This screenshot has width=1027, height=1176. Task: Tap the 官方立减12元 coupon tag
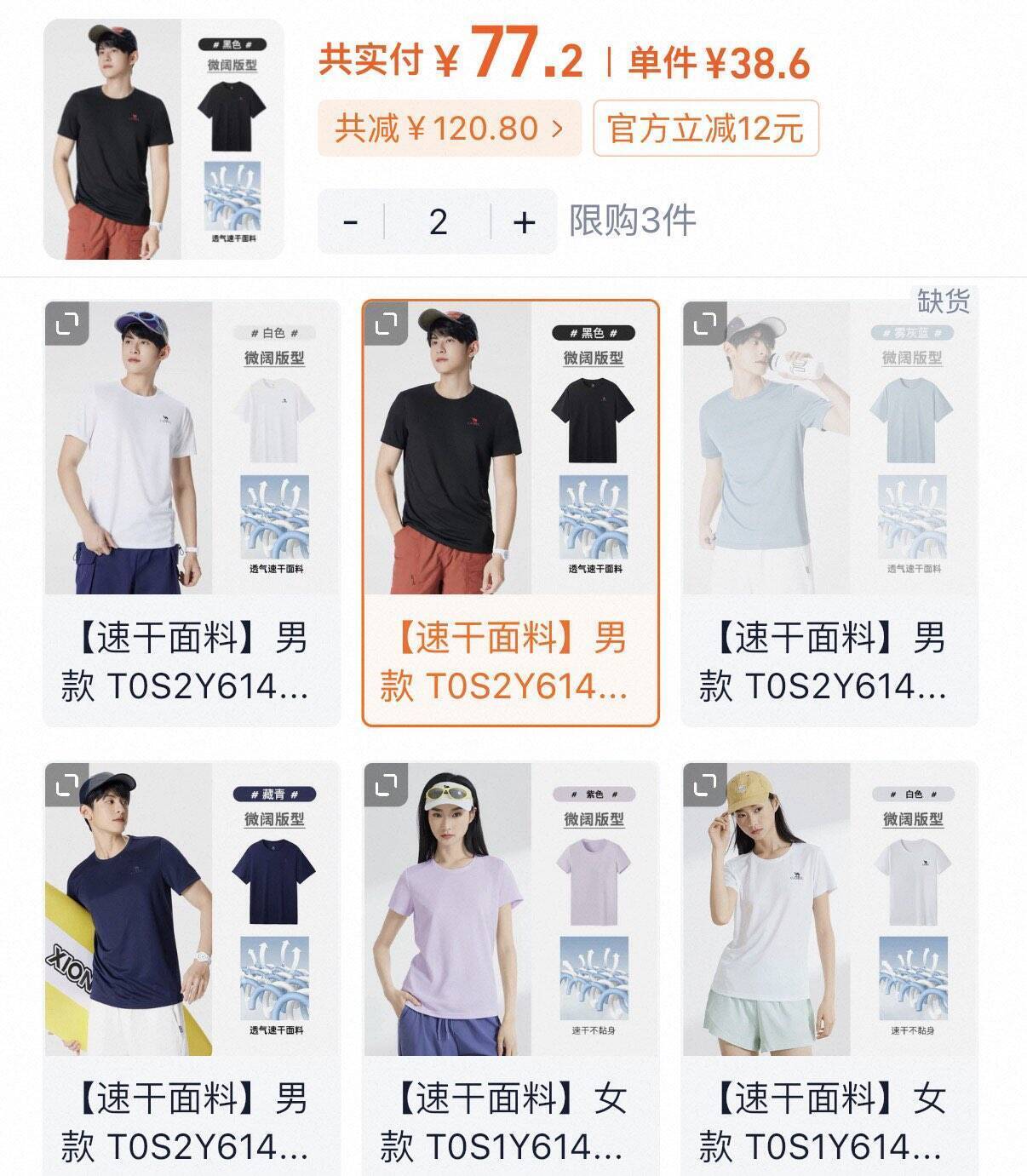(x=705, y=129)
